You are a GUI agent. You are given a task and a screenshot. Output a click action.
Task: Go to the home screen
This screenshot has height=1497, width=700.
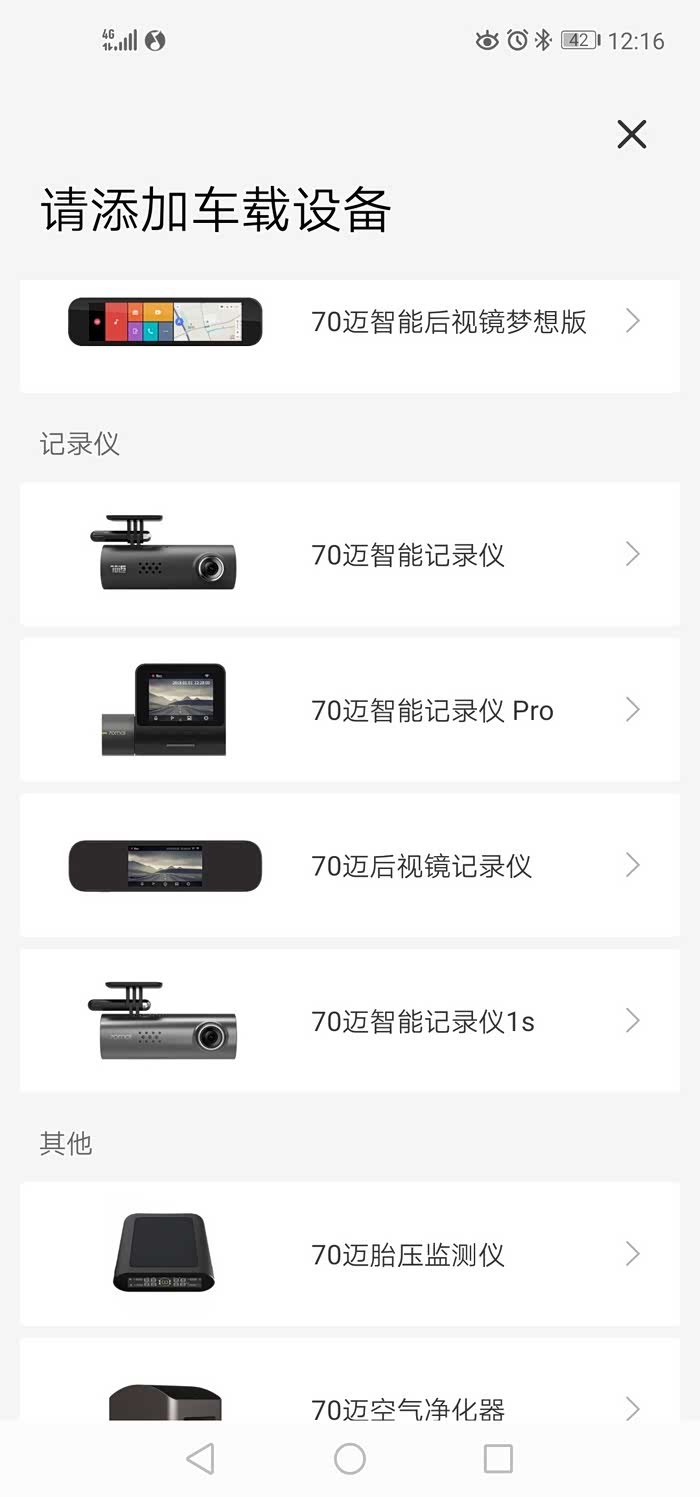point(350,1459)
